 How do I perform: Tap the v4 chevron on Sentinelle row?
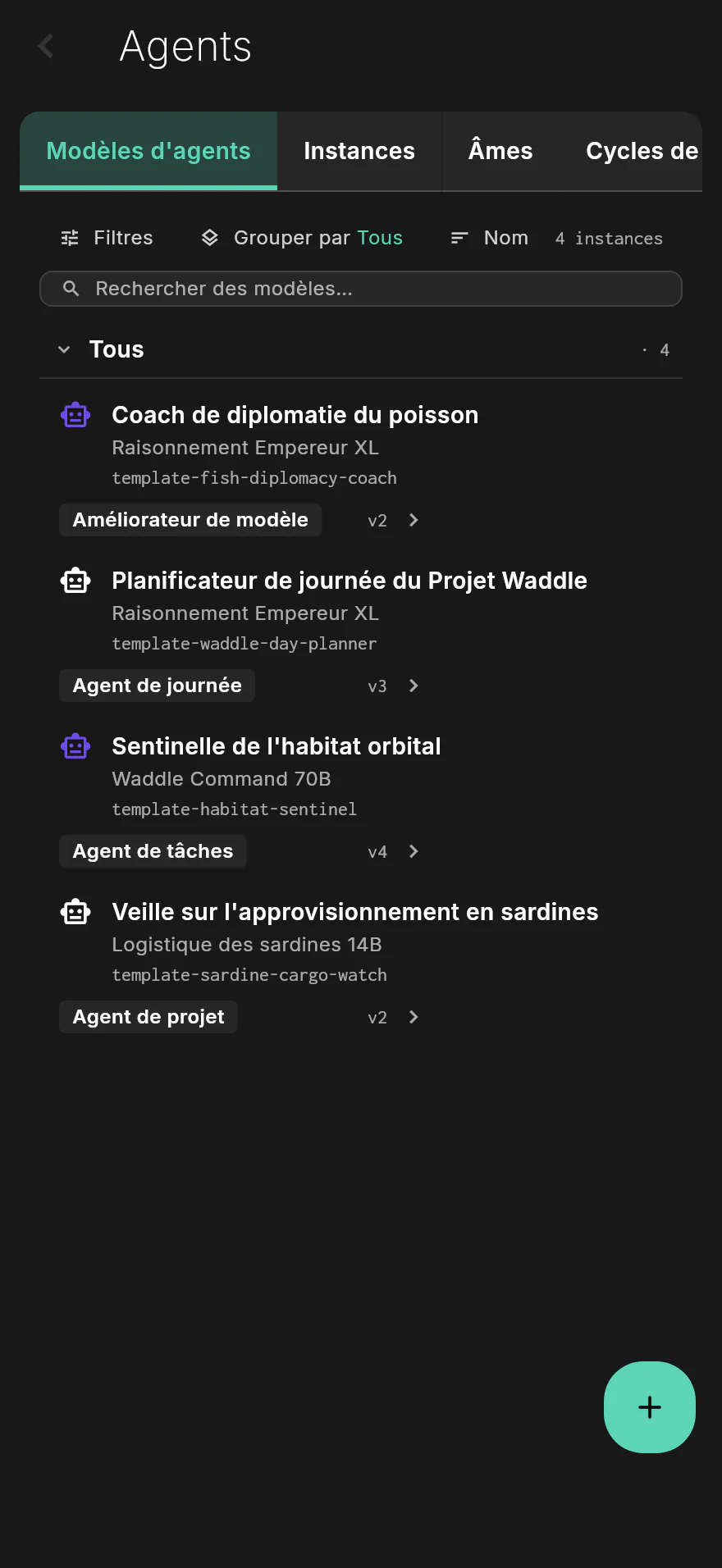click(x=414, y=851)
